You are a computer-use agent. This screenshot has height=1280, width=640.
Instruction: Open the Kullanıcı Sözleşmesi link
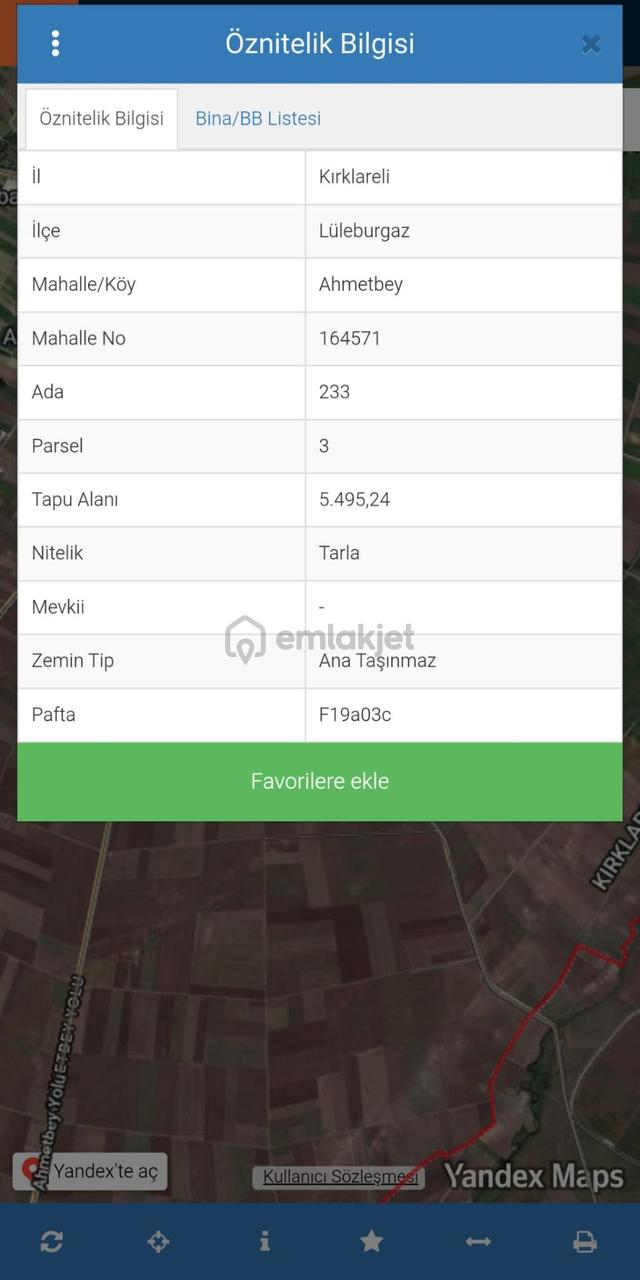tap(339, 1177)
